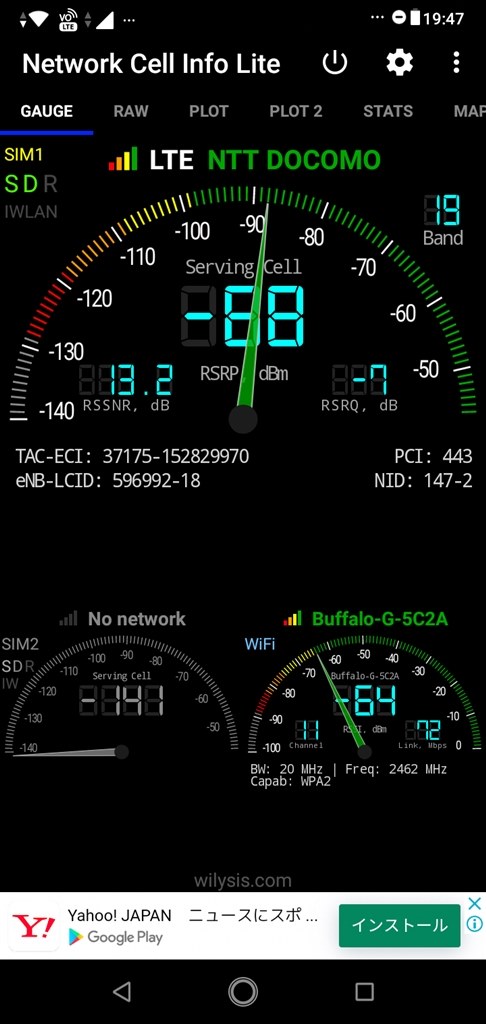The width and height of the screenshot is (486, 1024).
Task: Switch to the MAP tab
Action: (x=470, y=111)
